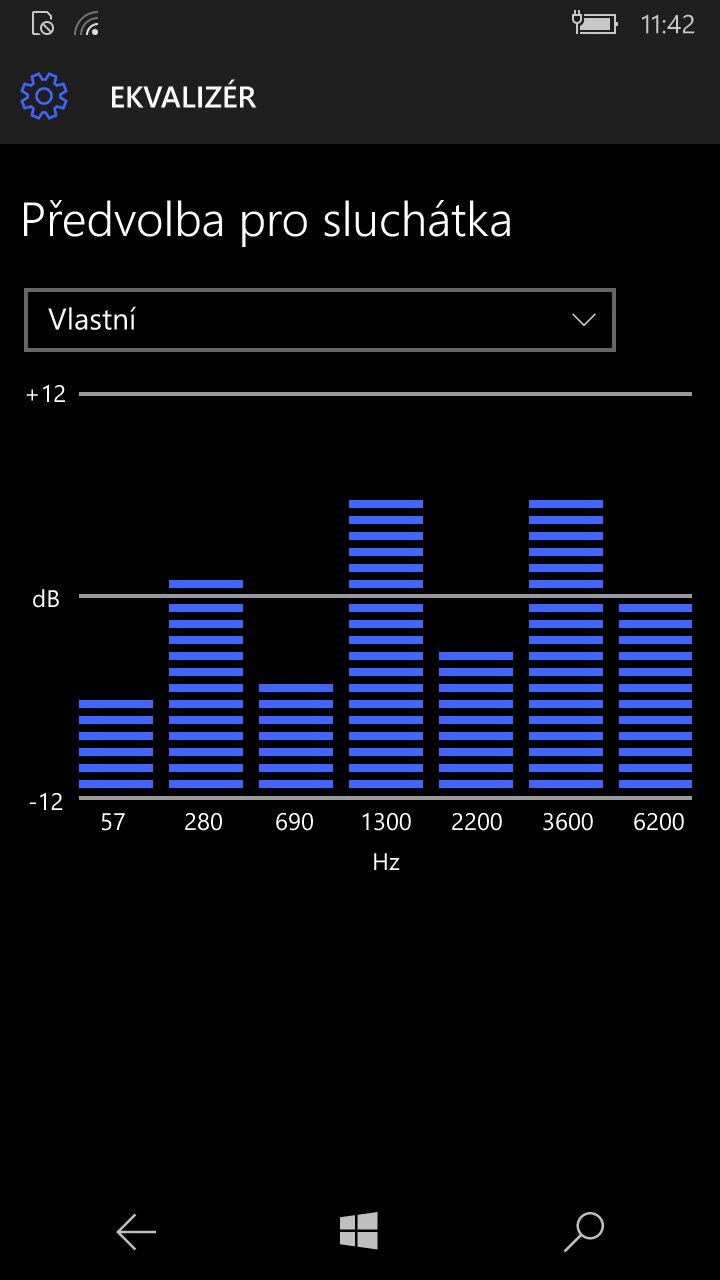The width and height of the screenshot is (720, 1280).
Task: Open the settings gear icon
Action: click(x=43, y=96)
